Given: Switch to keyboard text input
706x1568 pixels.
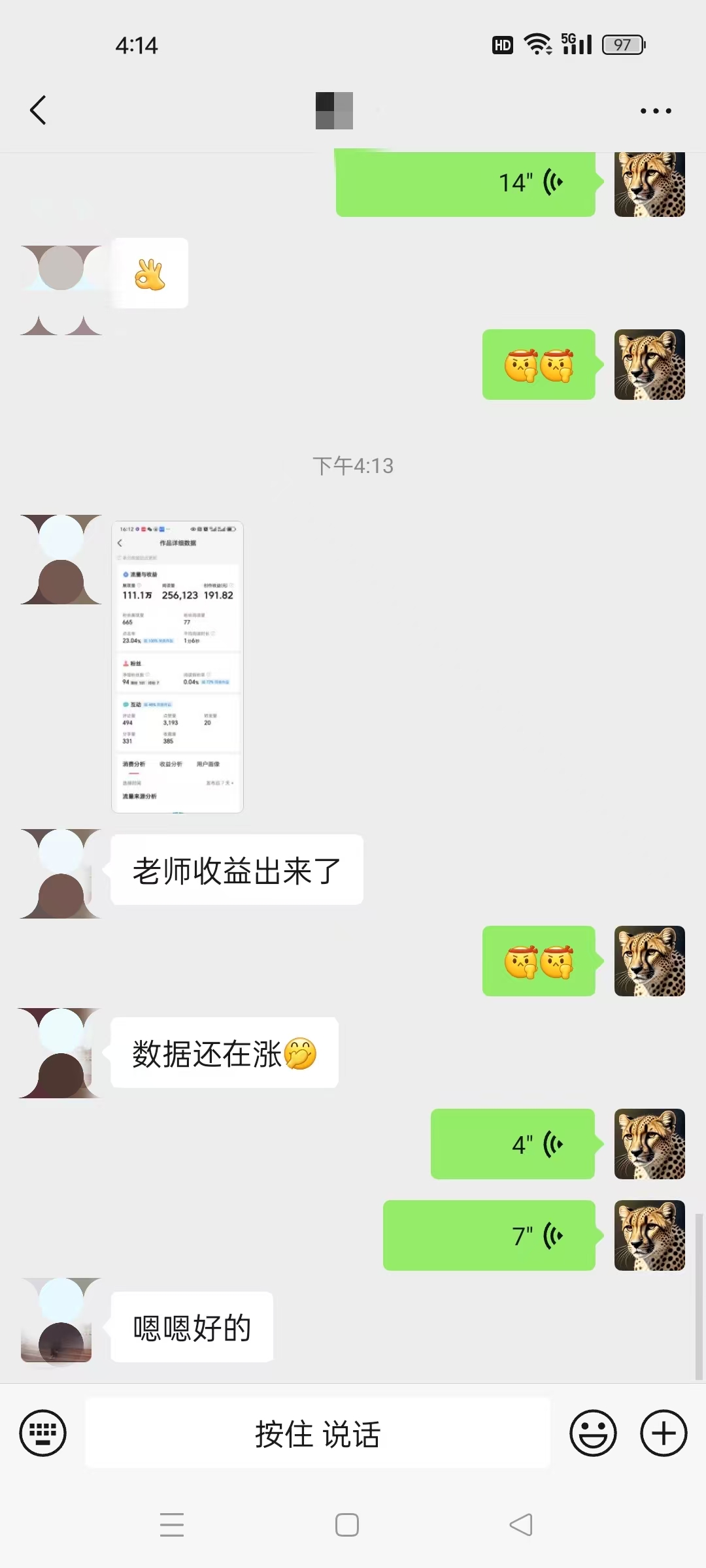Looking at the screenshot, I should [x=43, y=1433].
